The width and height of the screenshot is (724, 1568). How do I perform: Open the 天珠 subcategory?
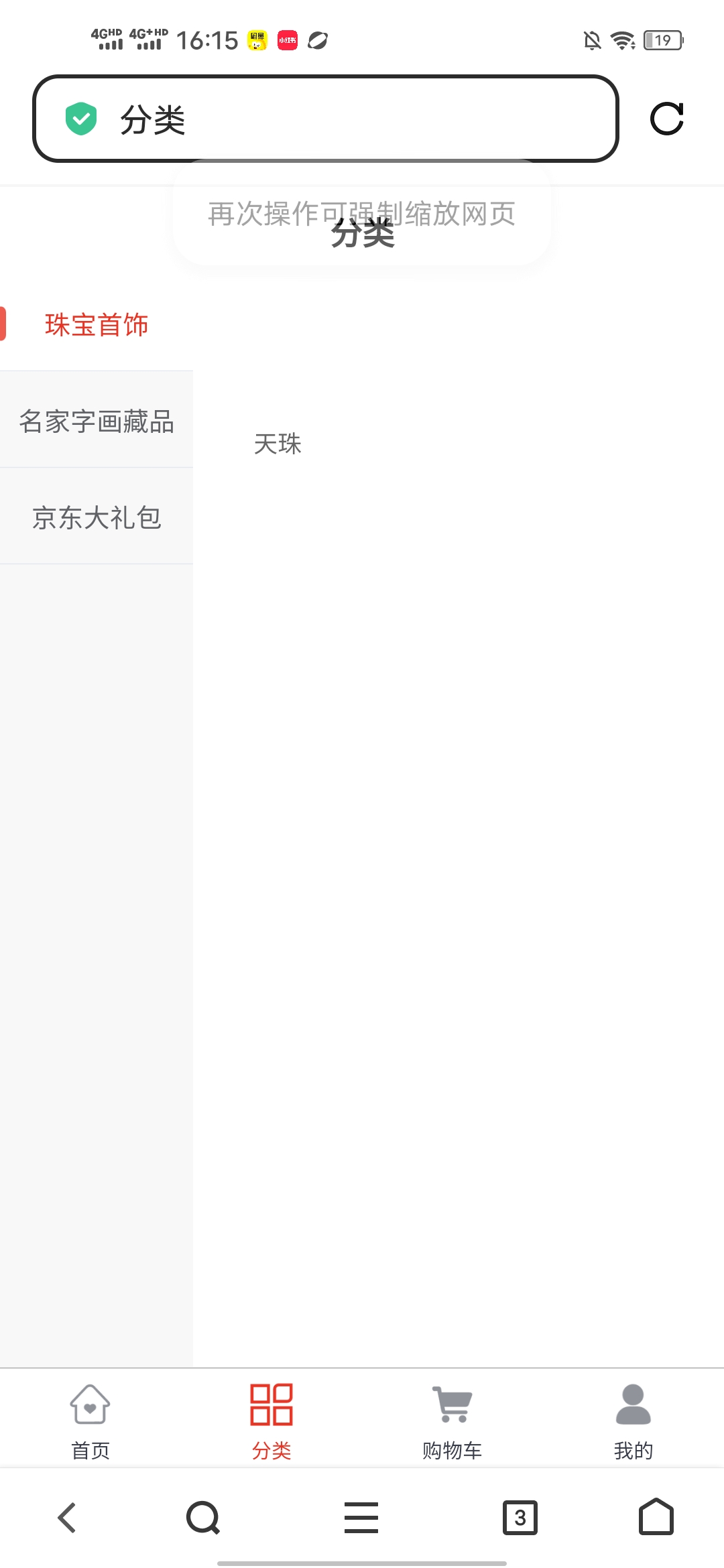coord(278,444)
